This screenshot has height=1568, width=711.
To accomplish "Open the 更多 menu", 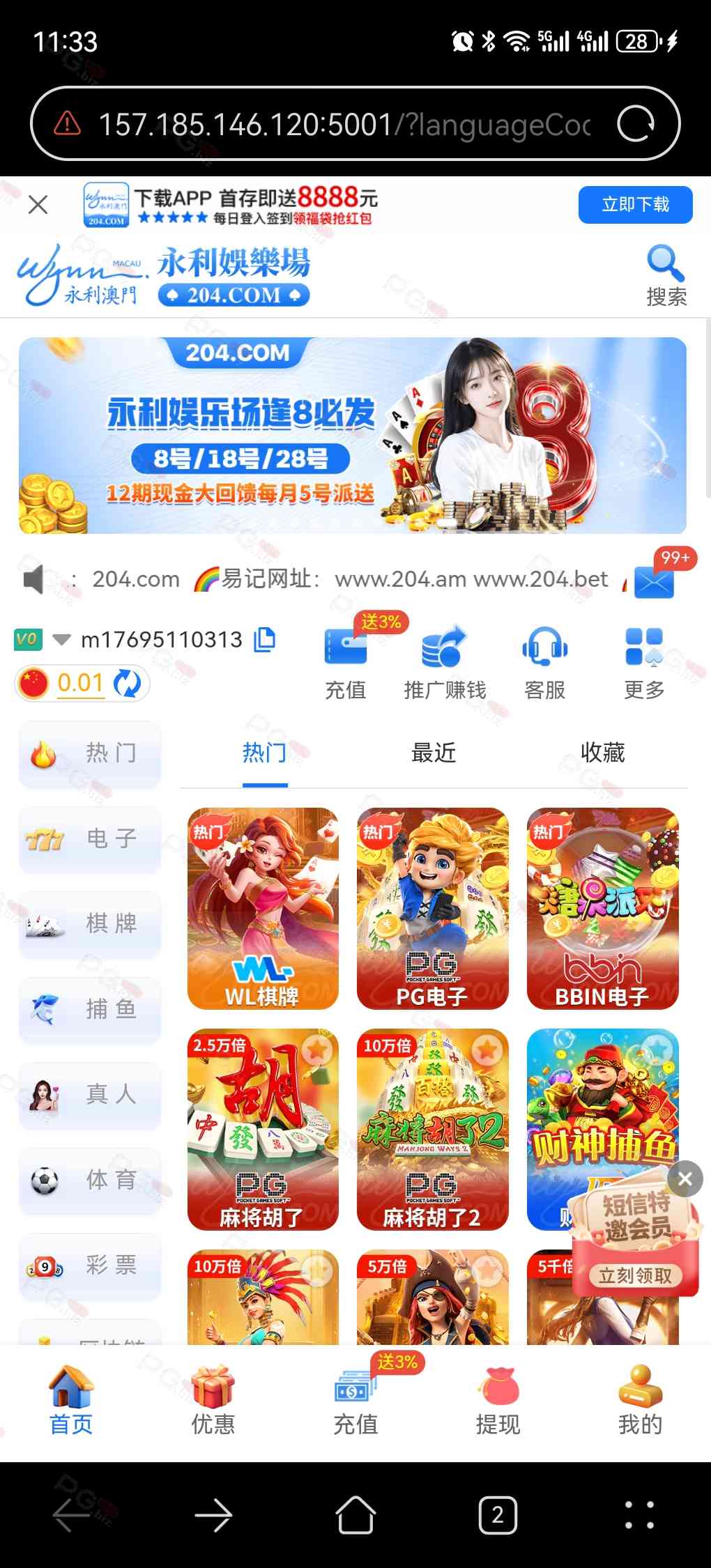I will 643,662.
